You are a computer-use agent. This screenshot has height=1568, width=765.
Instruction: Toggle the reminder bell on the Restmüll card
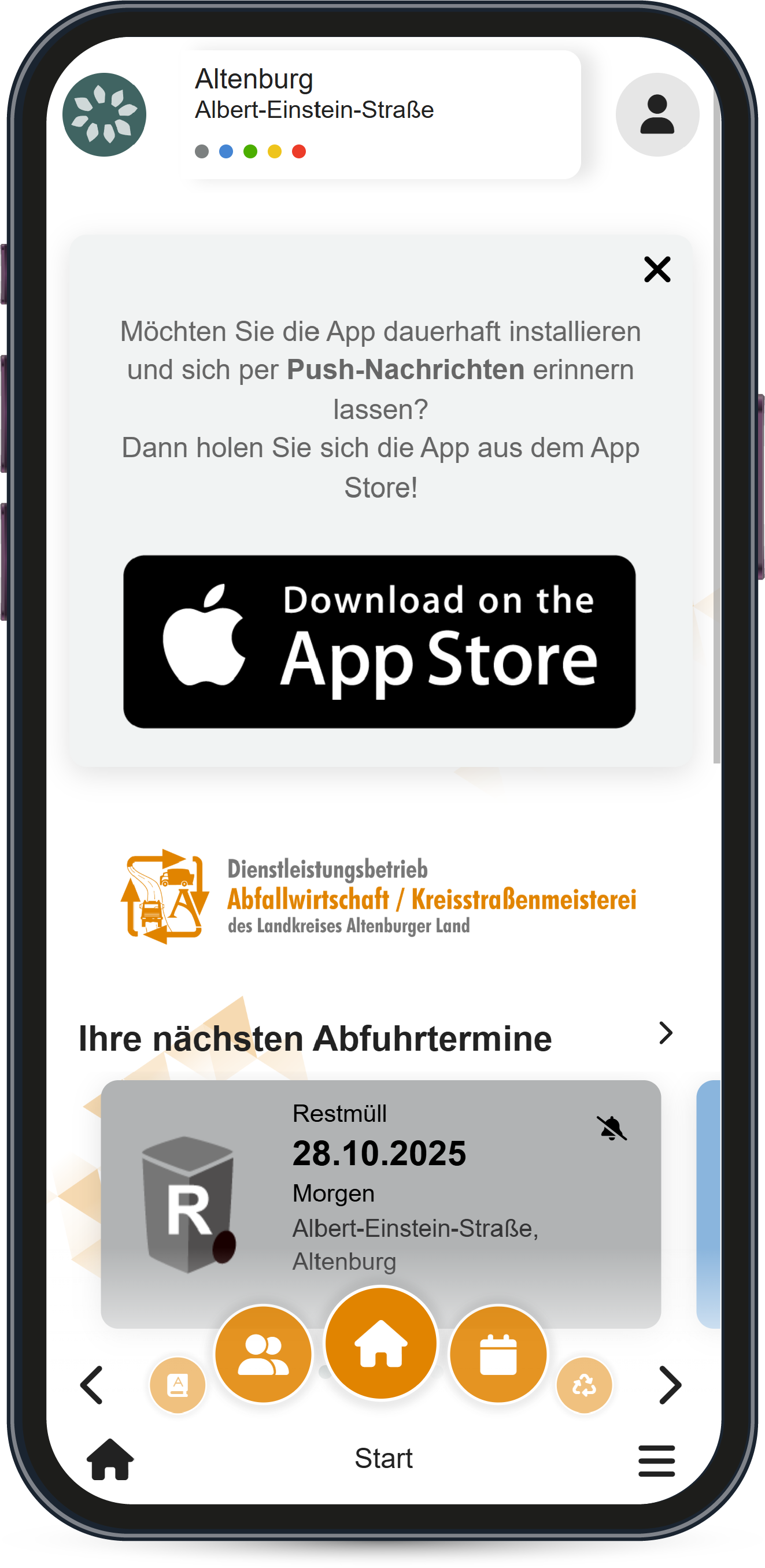[611, 1128]
